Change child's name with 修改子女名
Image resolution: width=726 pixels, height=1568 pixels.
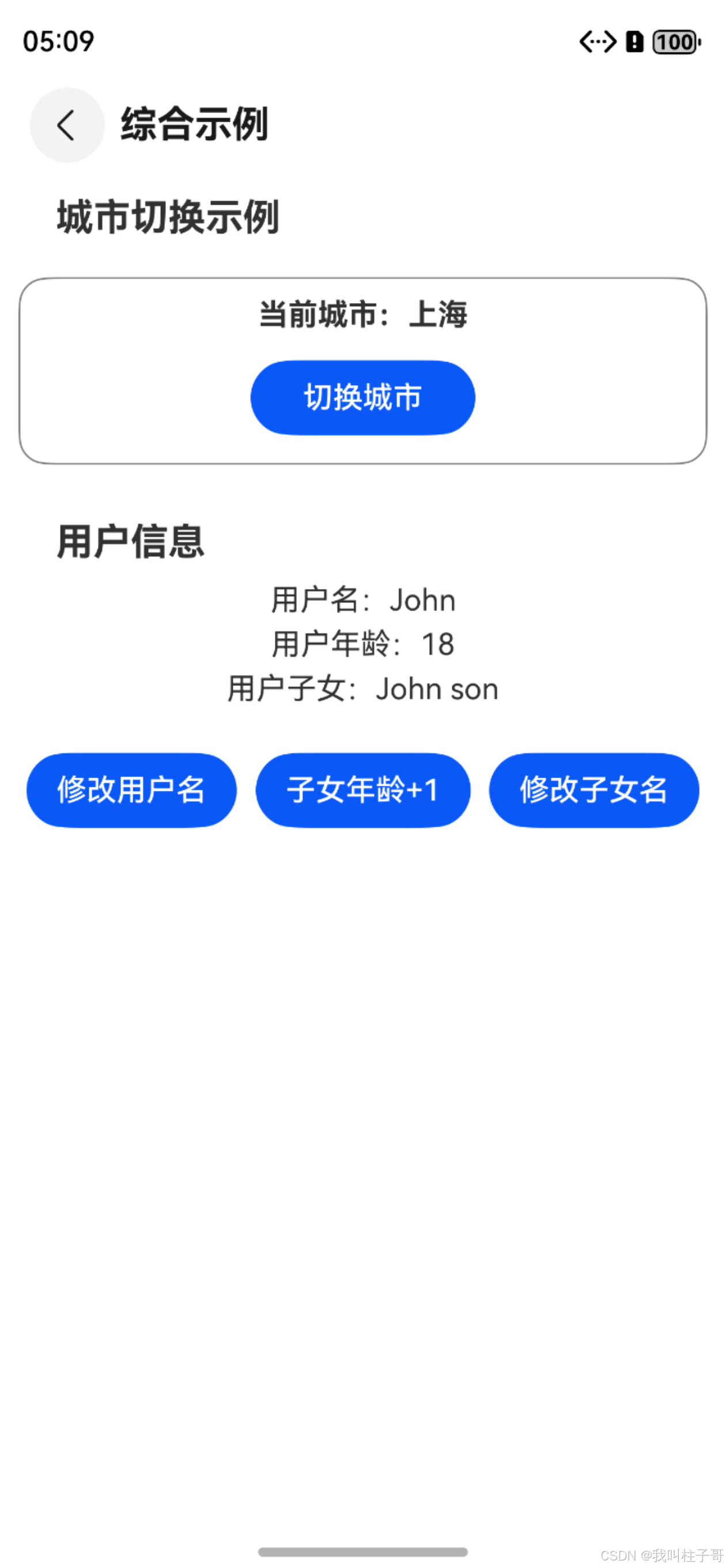(593, 790)
